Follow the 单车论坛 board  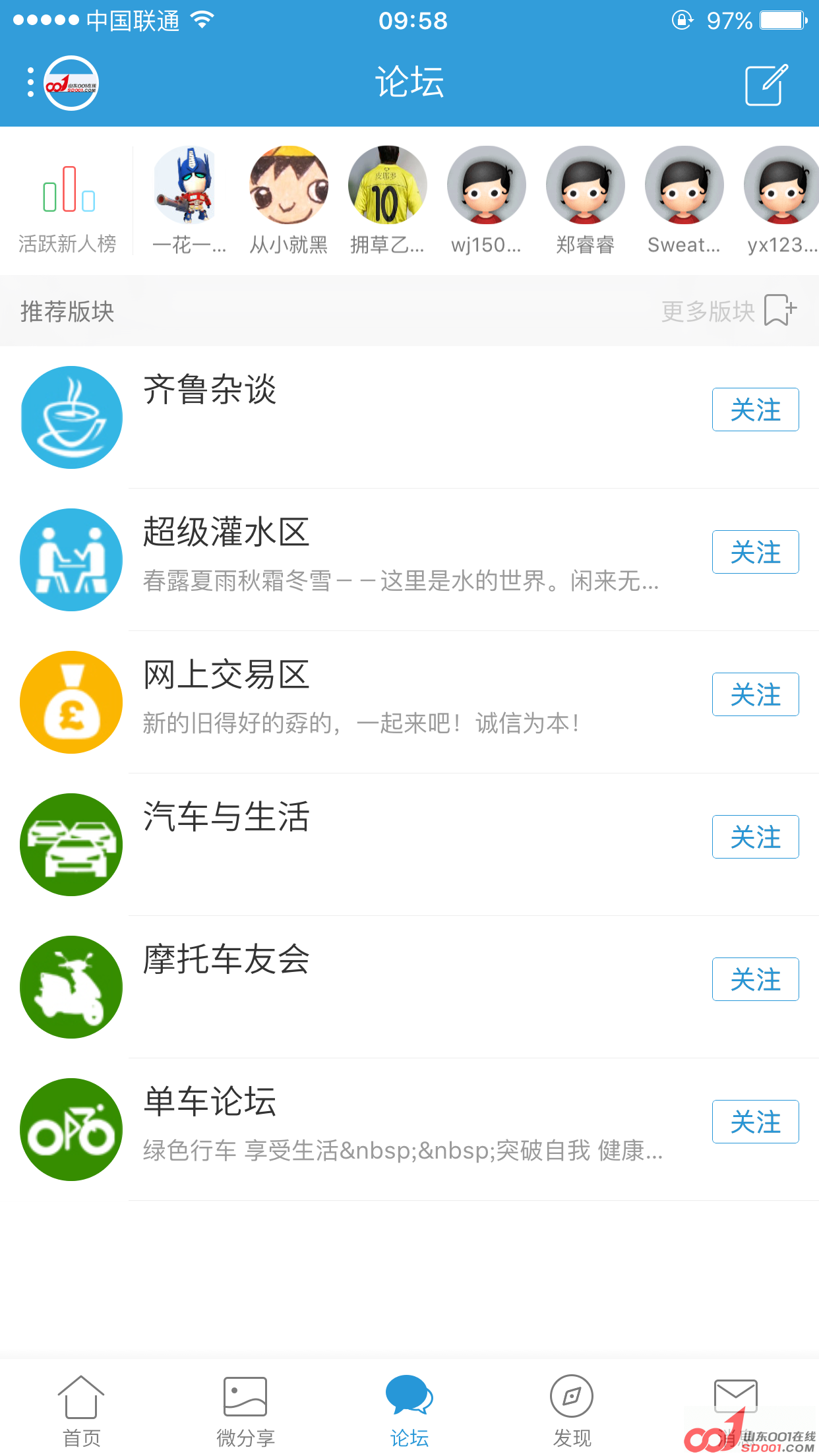[x=755, y=1122]
